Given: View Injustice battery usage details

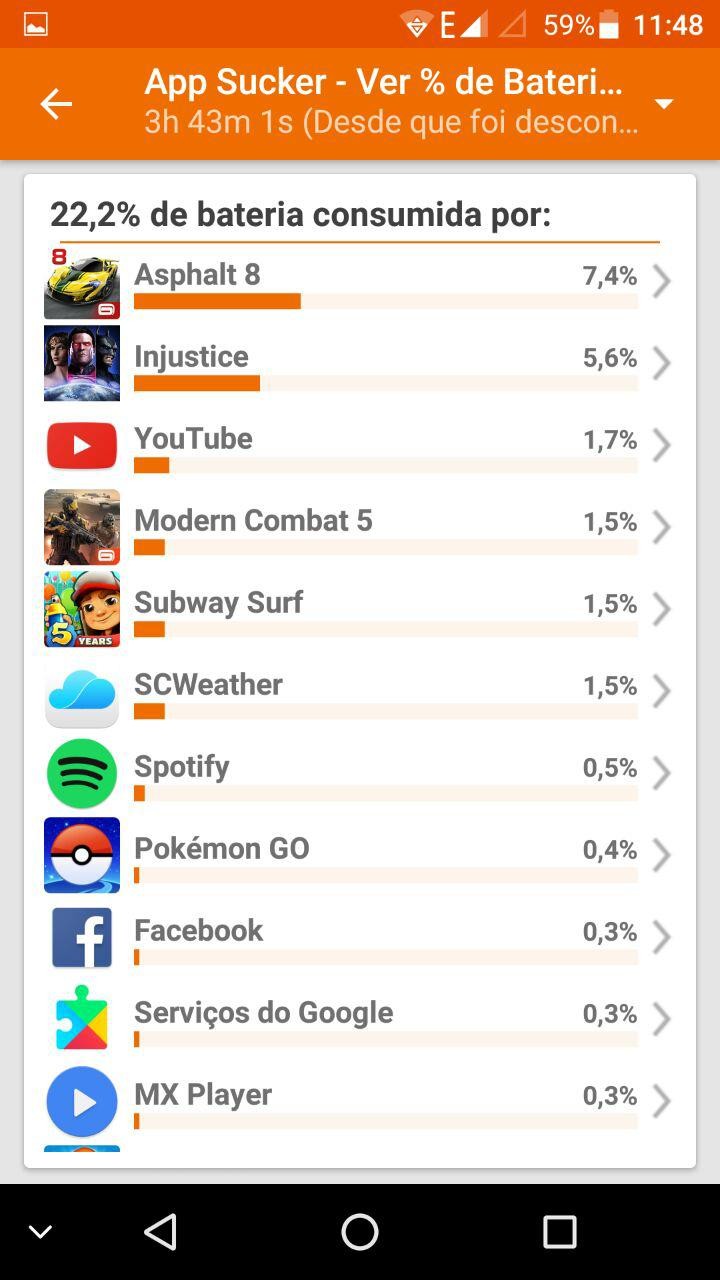Looking at the screenshot, I should 360,365.
